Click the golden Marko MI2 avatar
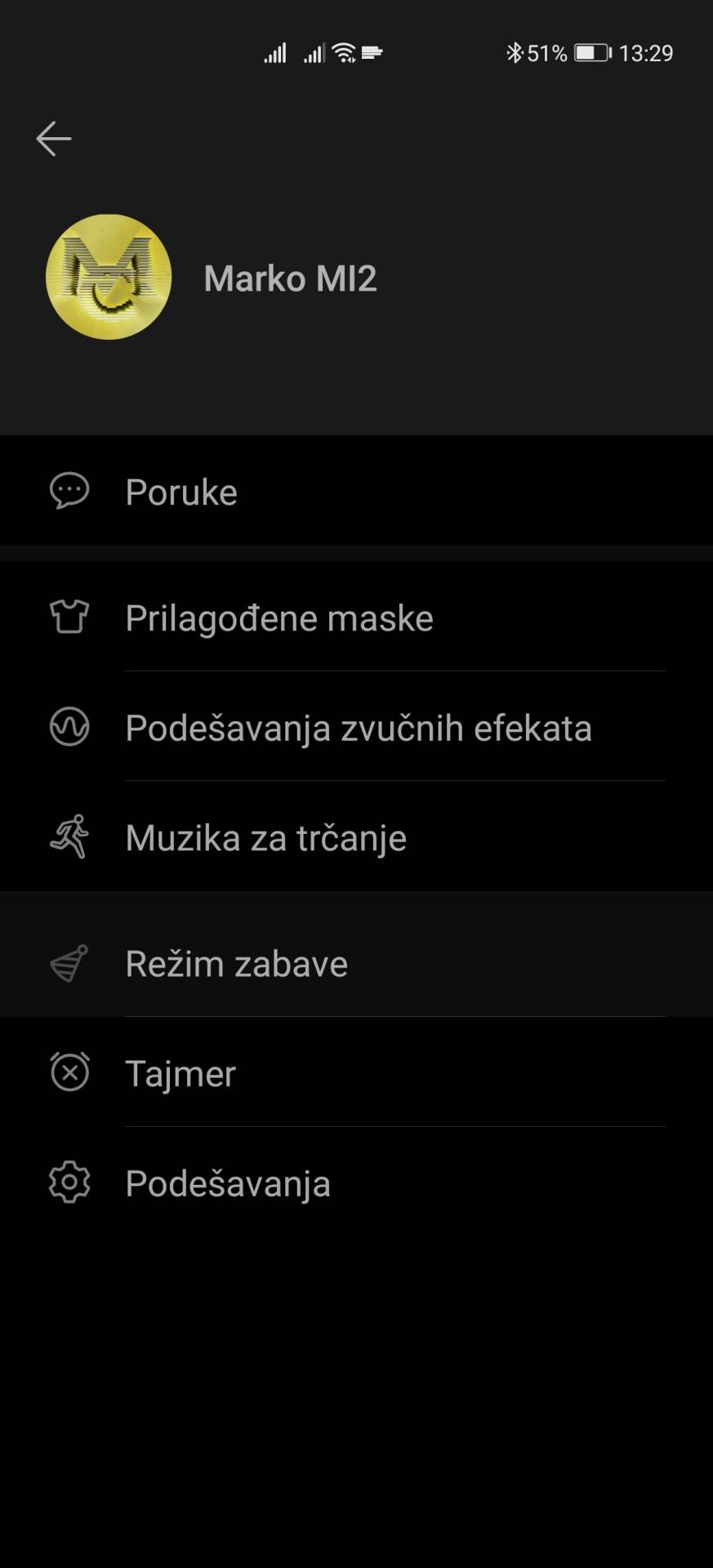 pos(109,278)
